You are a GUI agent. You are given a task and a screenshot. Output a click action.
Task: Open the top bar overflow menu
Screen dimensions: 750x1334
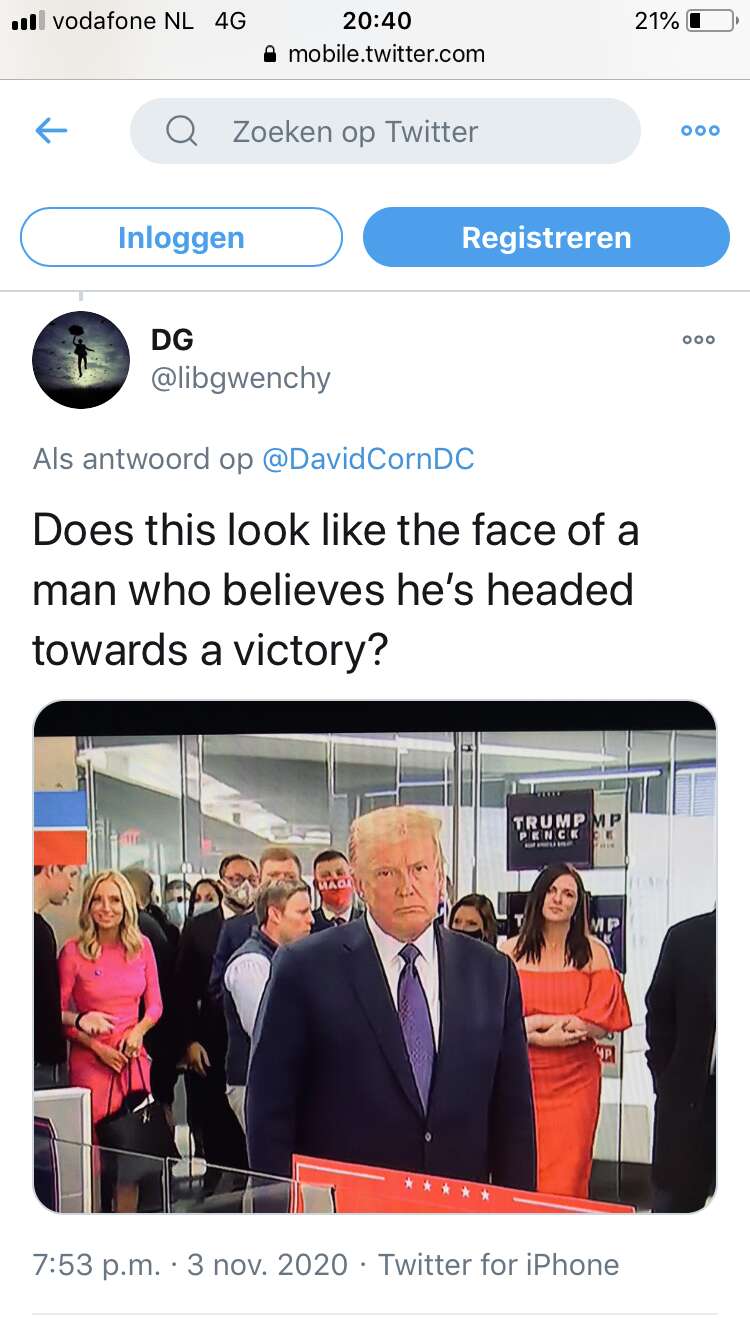click(x=700, y=131)
